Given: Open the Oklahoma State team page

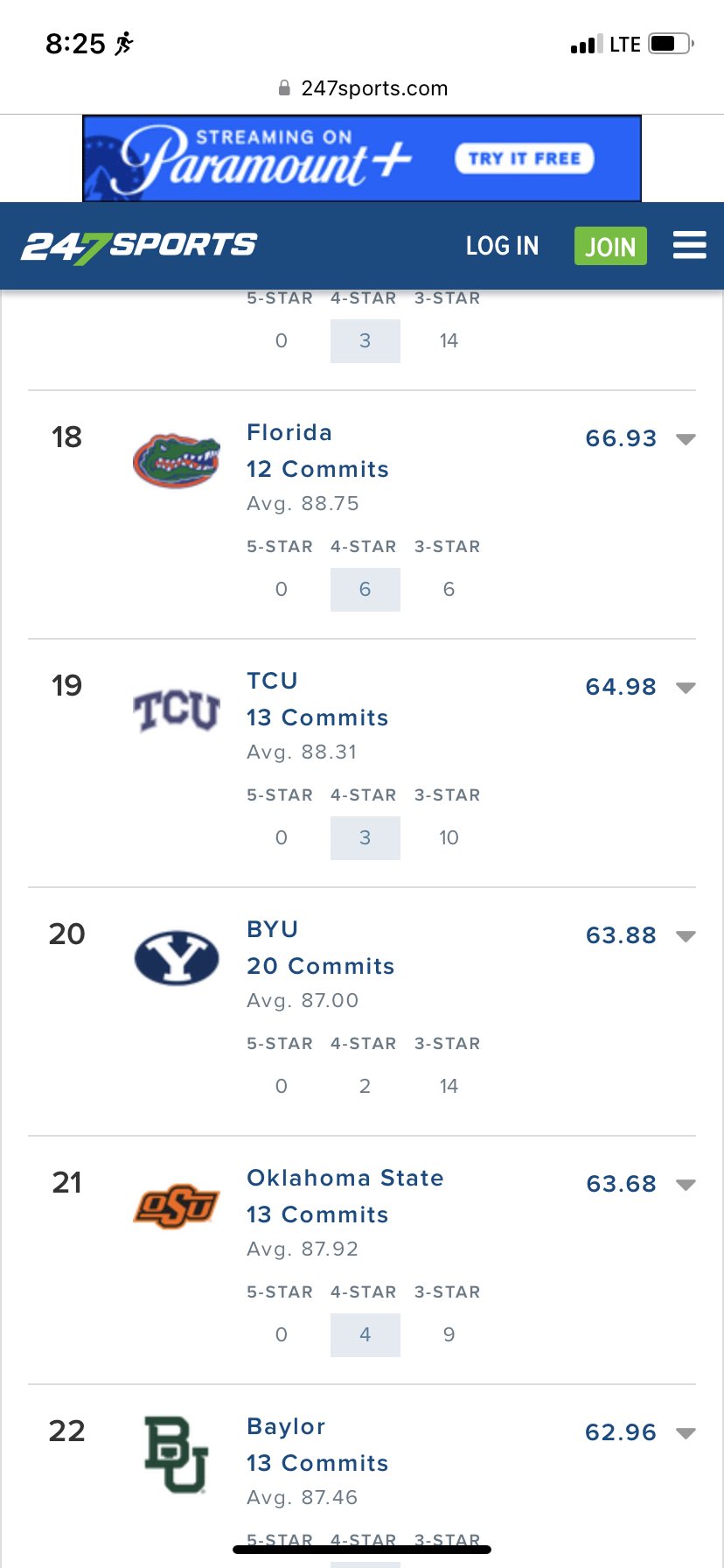Looking at the screenshot, I should [x=345, y=1178].
